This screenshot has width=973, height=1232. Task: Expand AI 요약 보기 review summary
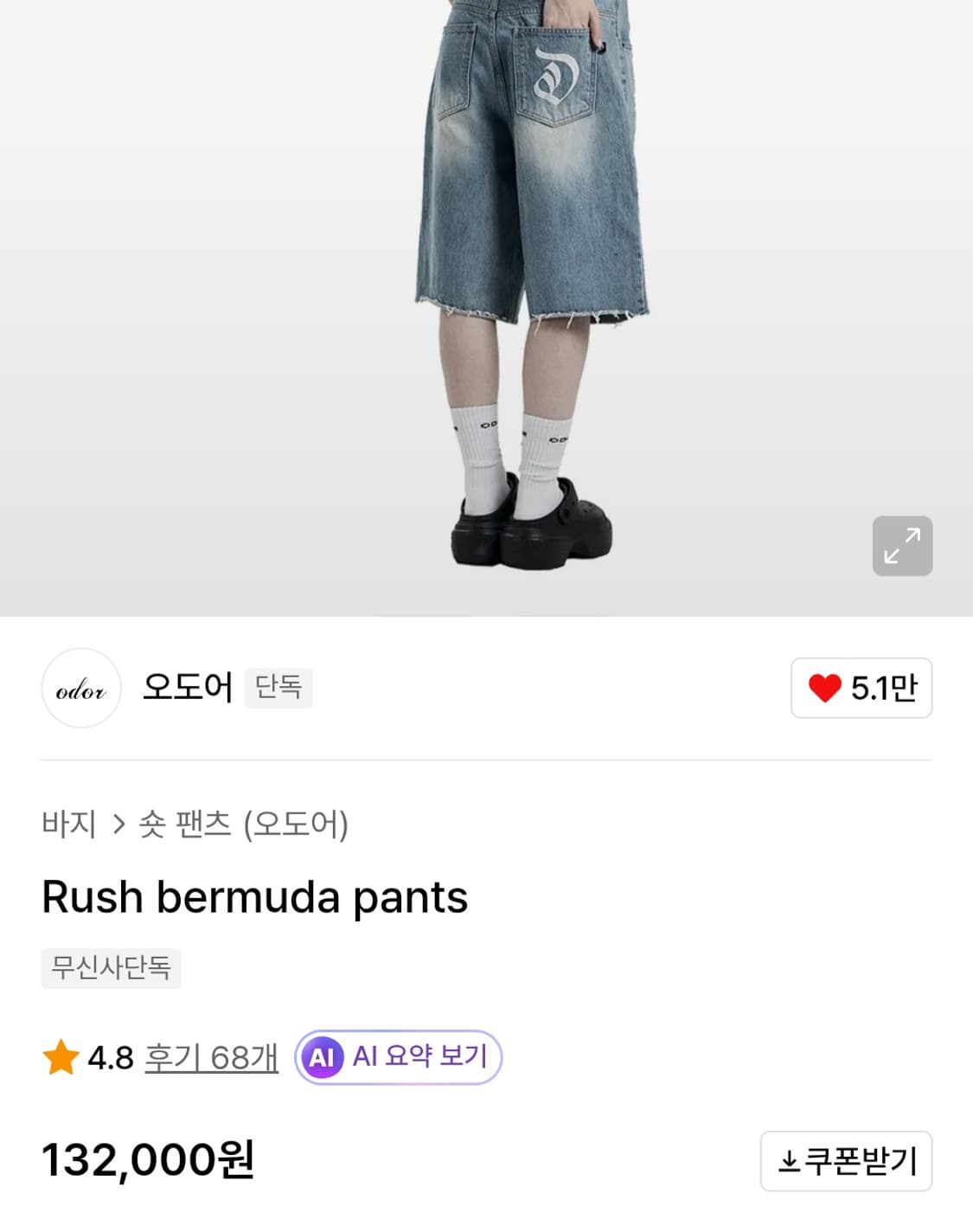pyautogui.click(x=398, y=1056)
